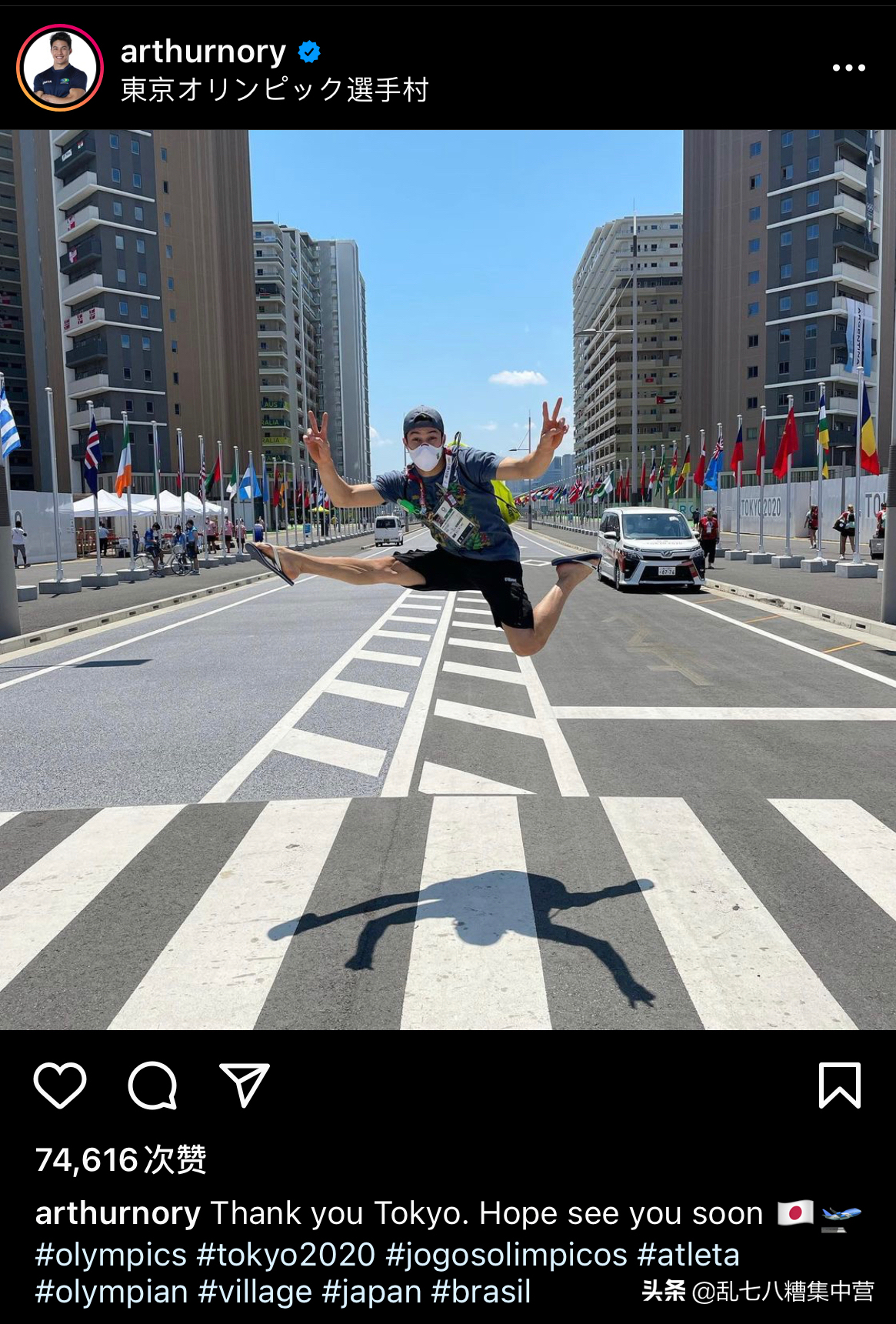Viewport: 896px width, 1324px height.
Task: Open the #atleta hashtag
Action: [x=688, y=1255]
